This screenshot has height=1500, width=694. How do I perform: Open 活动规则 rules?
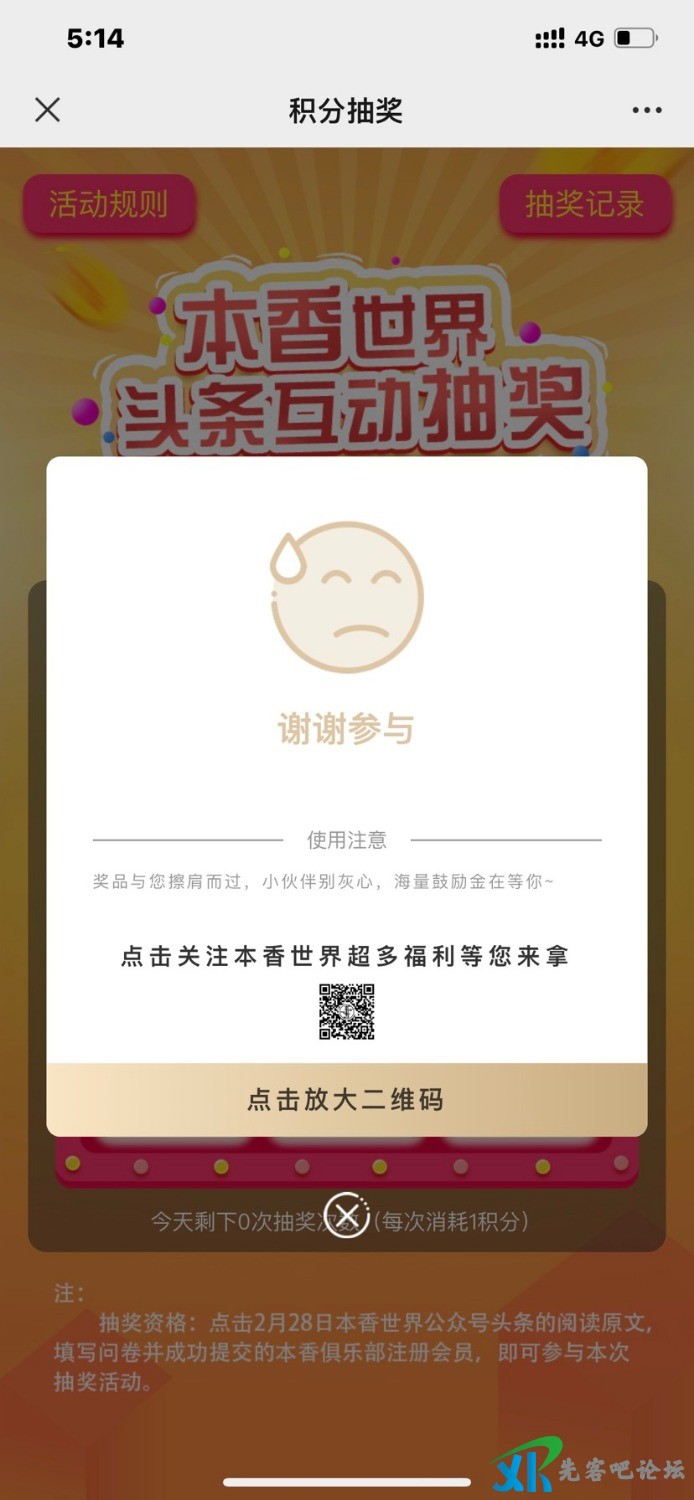[x=109, y=205]
